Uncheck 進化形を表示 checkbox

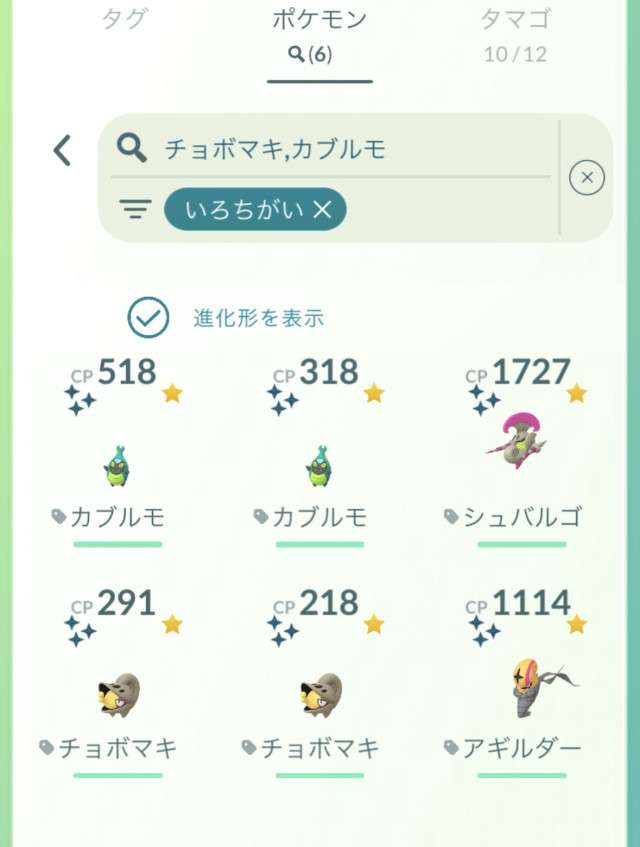[x=148, y=318]
